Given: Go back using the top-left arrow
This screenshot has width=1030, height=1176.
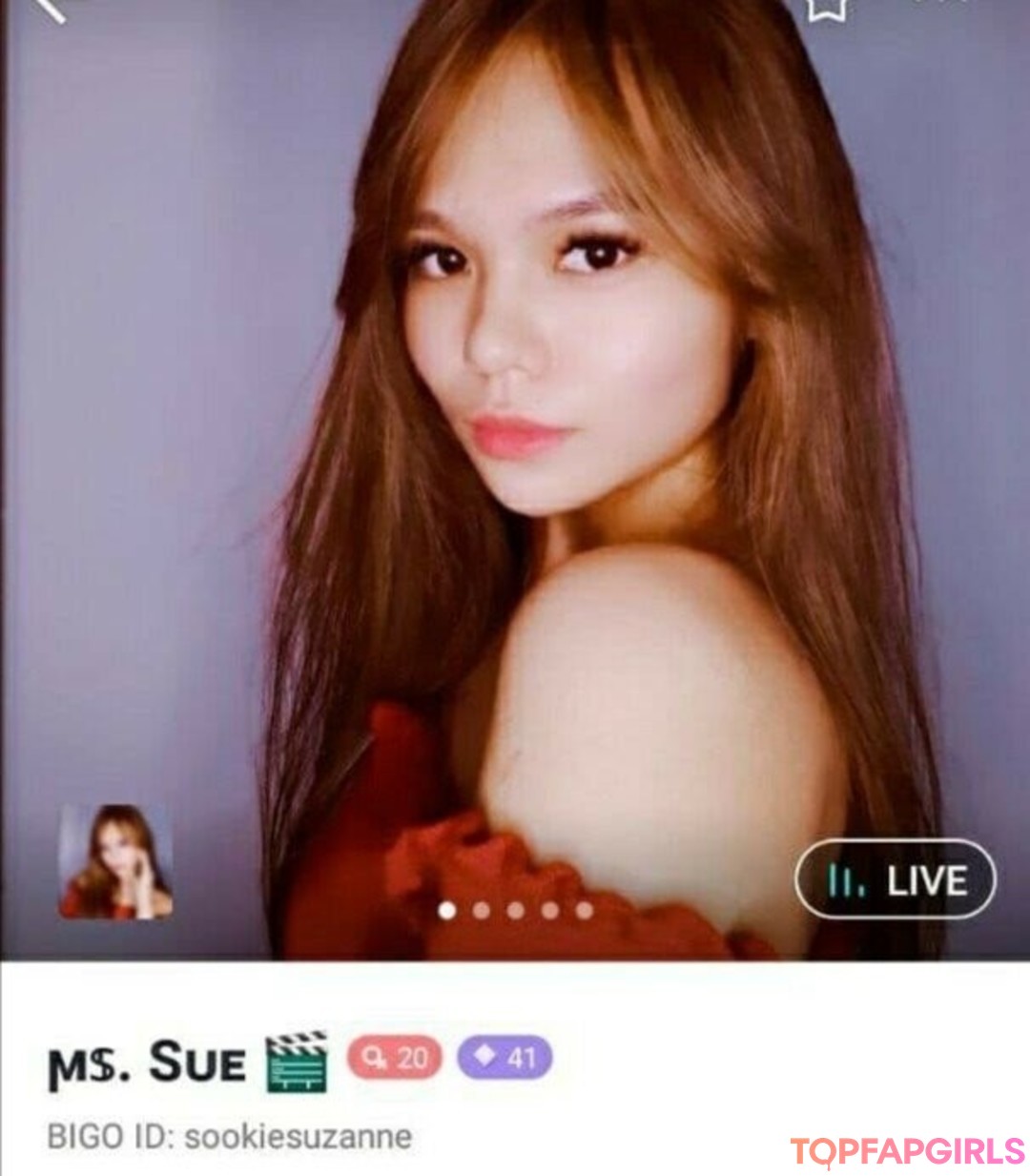Looking at the screenshot, I should click(x=48, y=8).
